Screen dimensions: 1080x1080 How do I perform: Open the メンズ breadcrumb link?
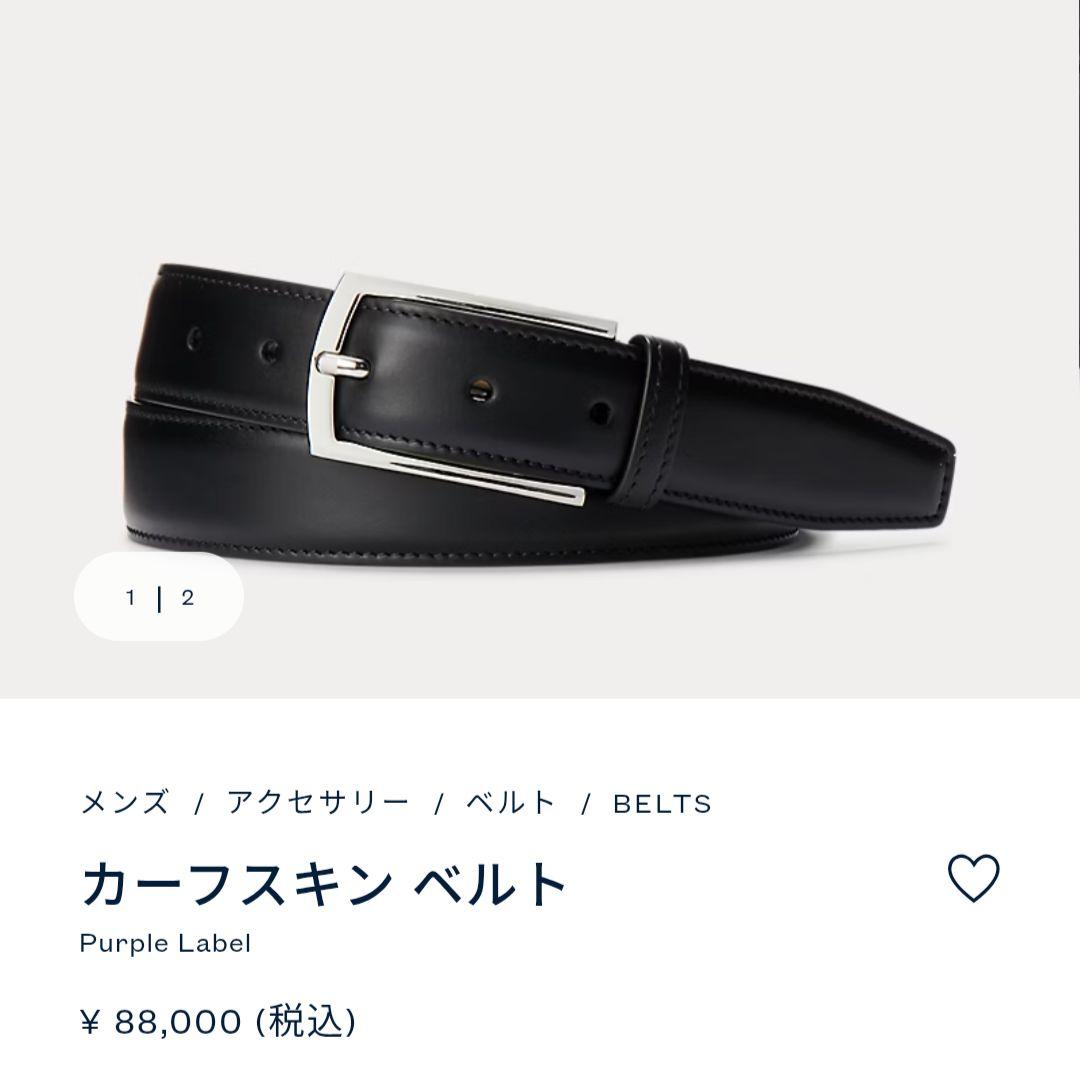tap(125, 803)
